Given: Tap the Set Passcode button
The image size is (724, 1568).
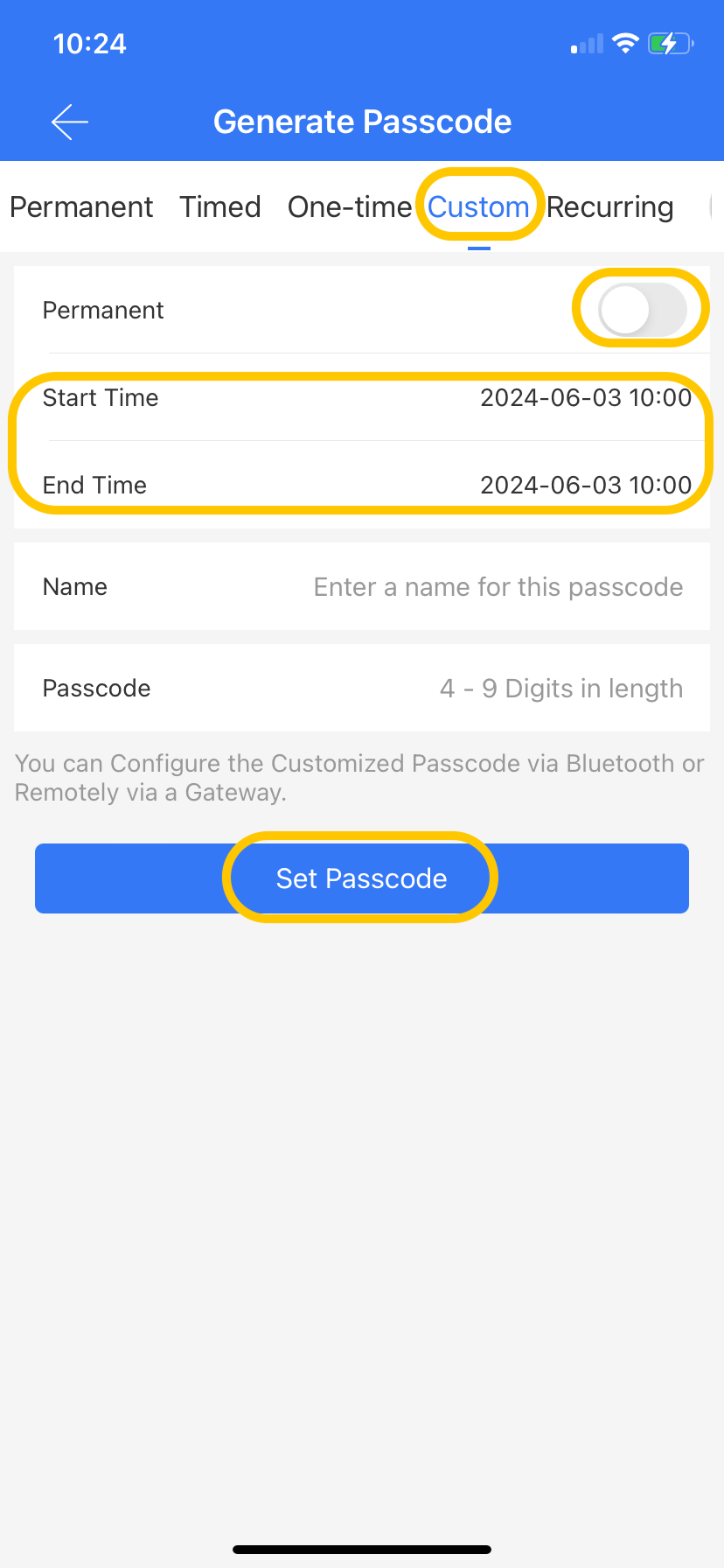Looking at the screenshot, I should click(x=362, y=878).
